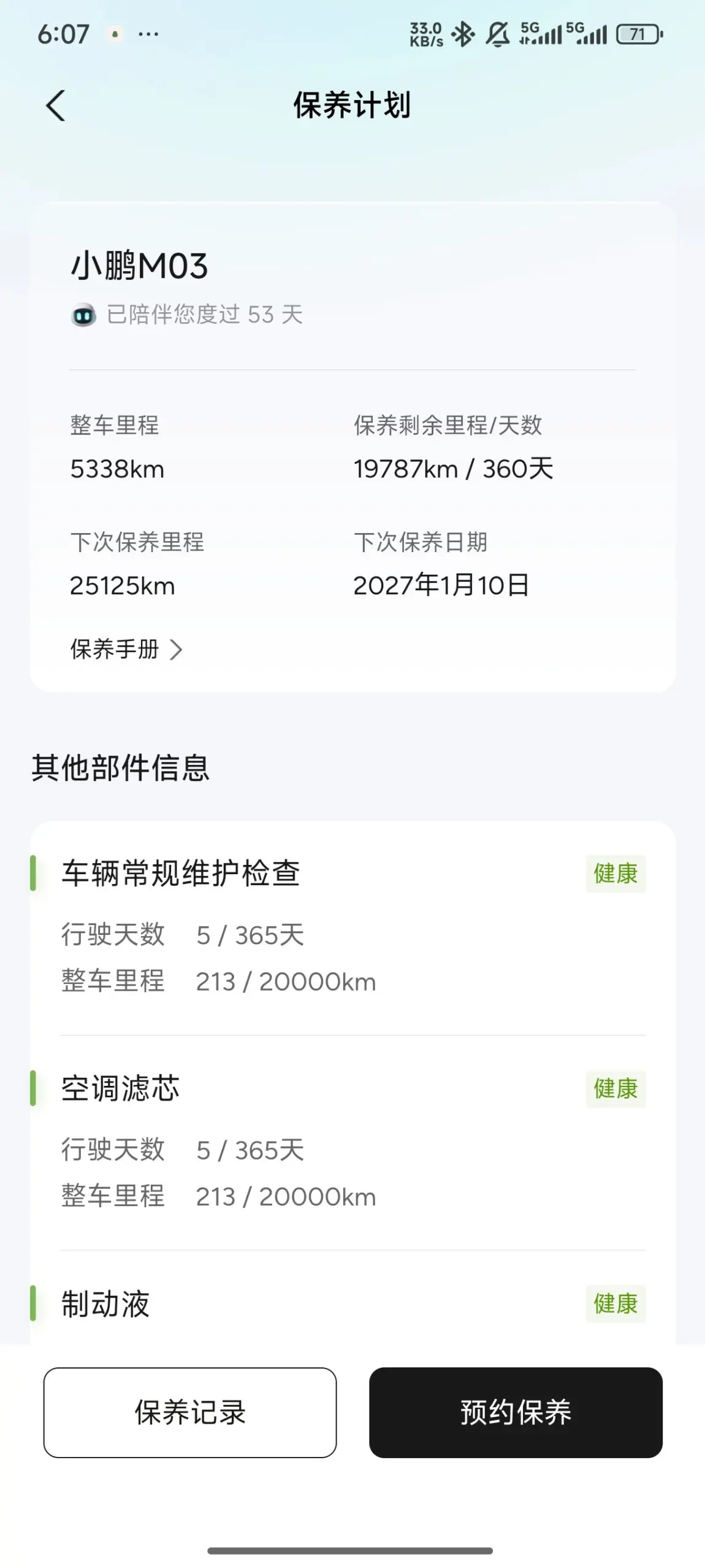Open 保养记录 maintenance history
Viewport: 705px width, 1568px height.
(x=190, y=1412)
